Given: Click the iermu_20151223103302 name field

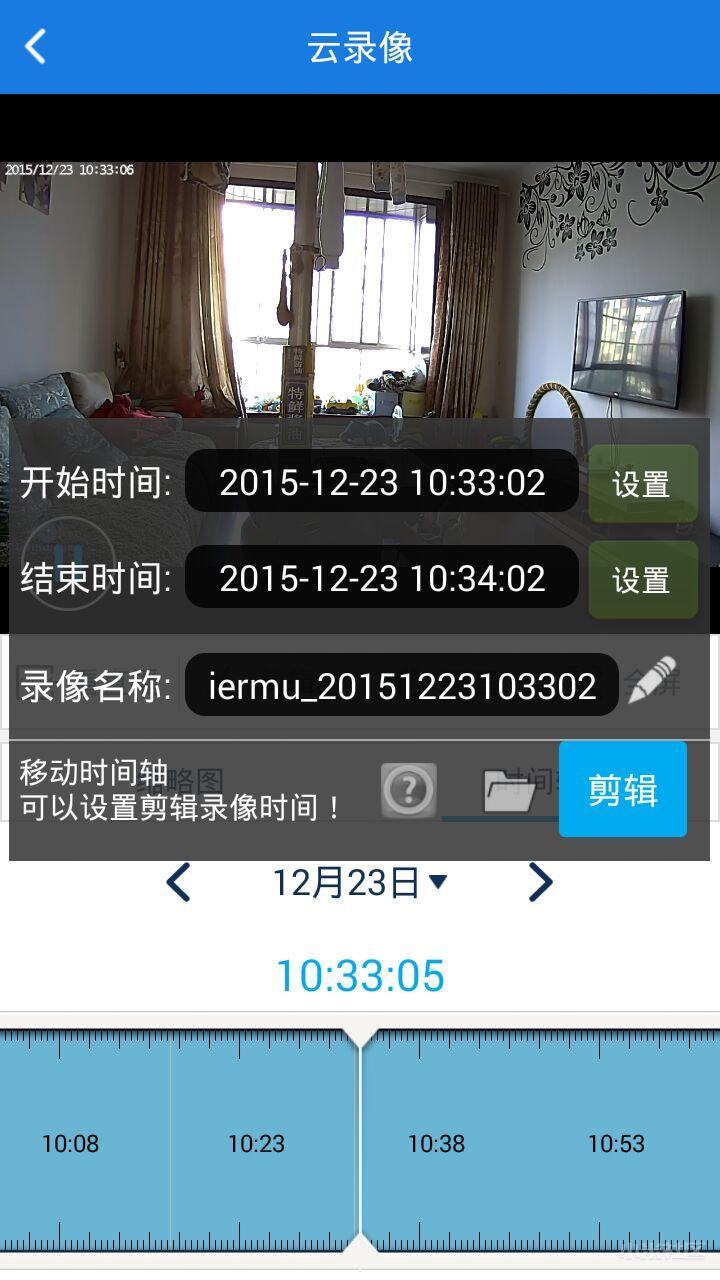Looking at the screenshot, I should pos(400,685).
